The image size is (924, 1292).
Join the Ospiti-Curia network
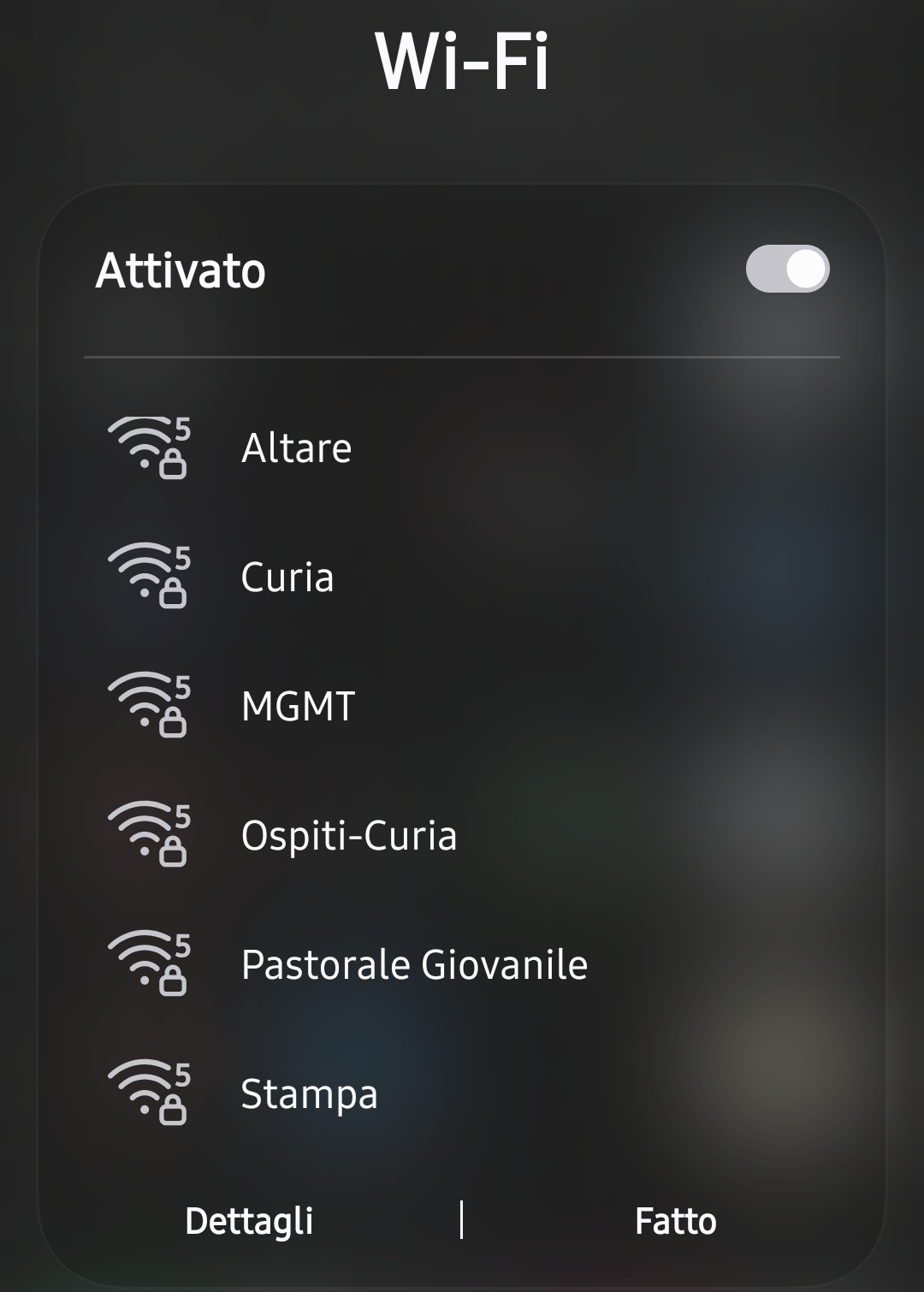(x=349, y=836)
